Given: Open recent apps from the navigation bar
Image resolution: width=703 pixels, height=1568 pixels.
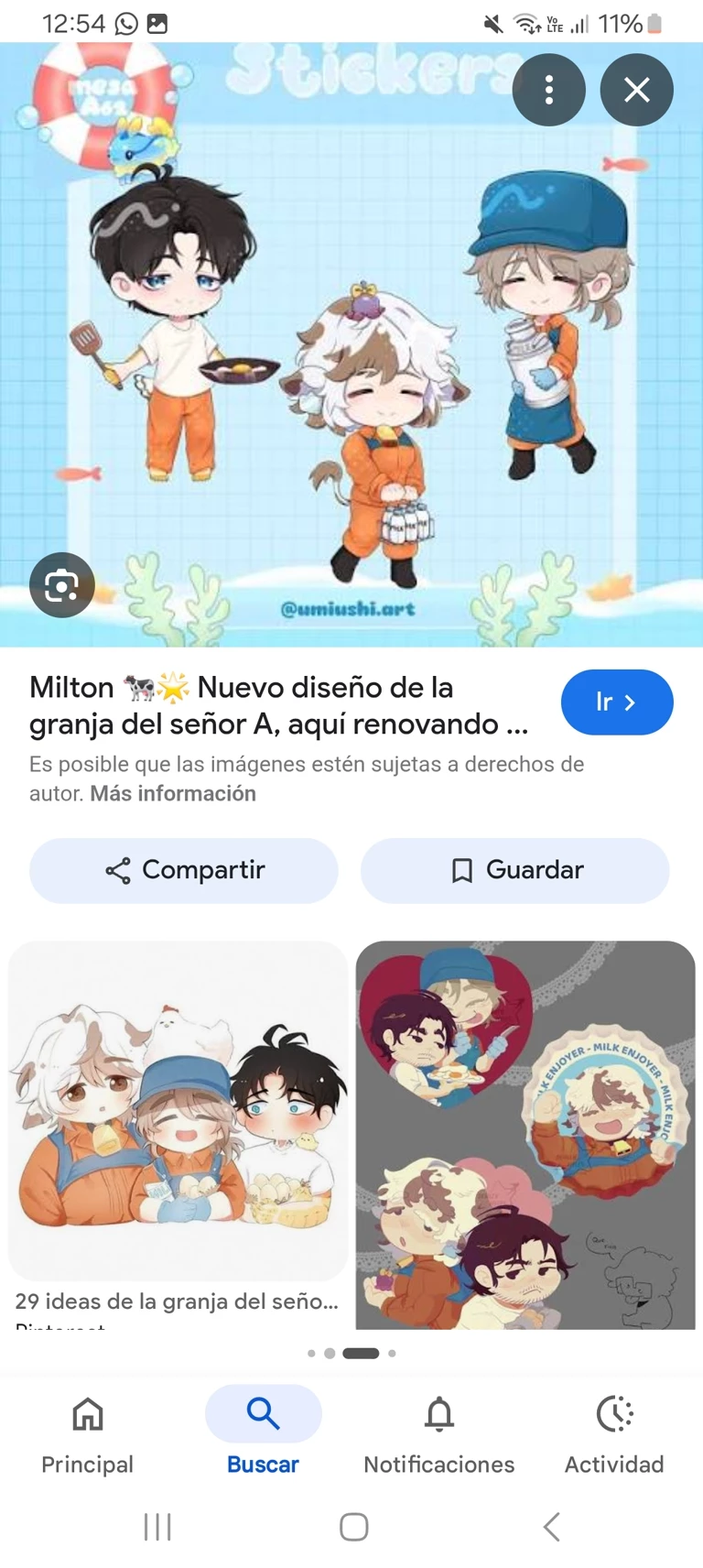Looking at the screenshot, I should [157, 1527].
